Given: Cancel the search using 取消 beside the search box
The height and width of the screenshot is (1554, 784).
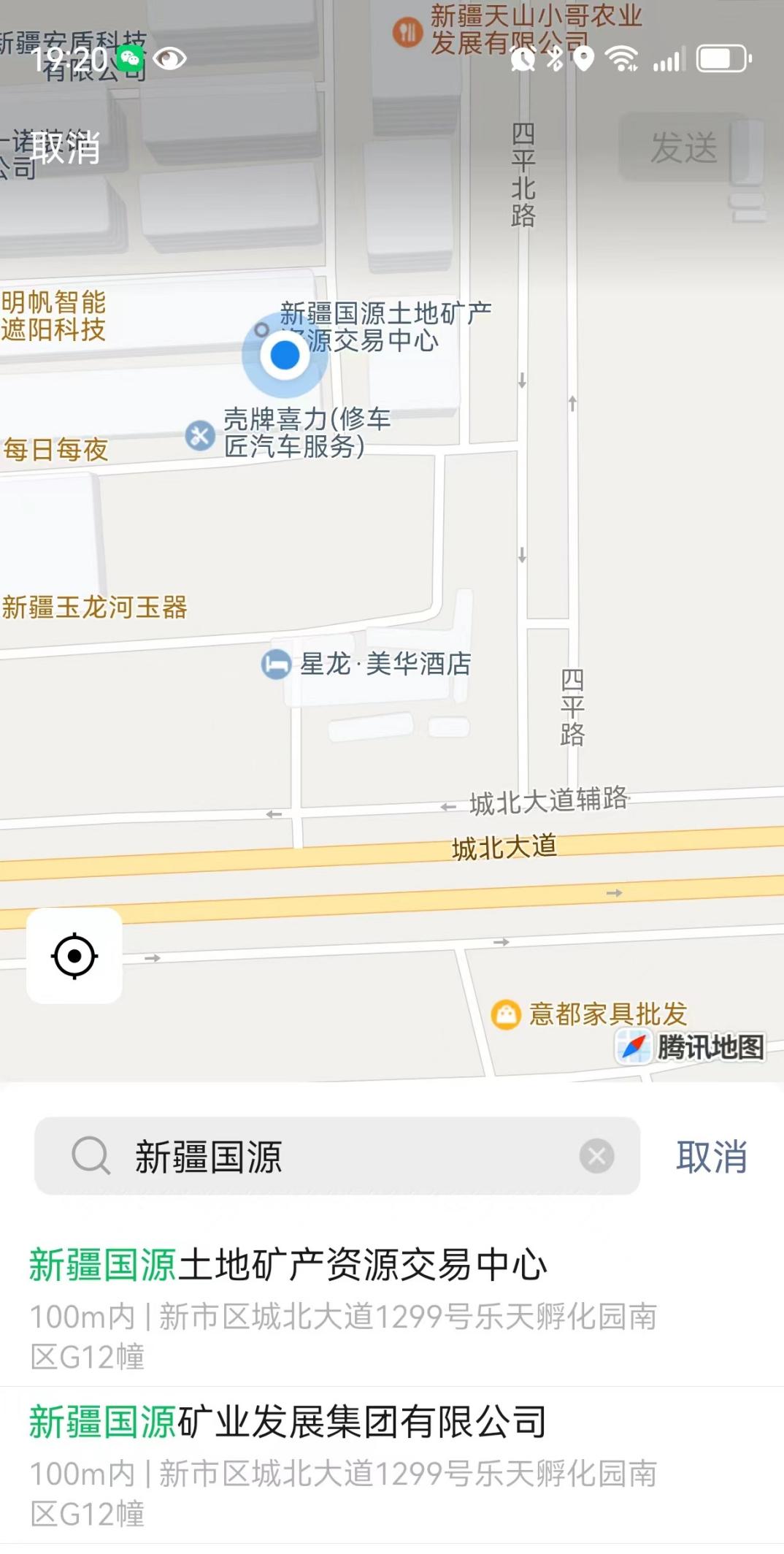Looking at the screenshot, I should pyautogui.click(x=711, y=1157).
